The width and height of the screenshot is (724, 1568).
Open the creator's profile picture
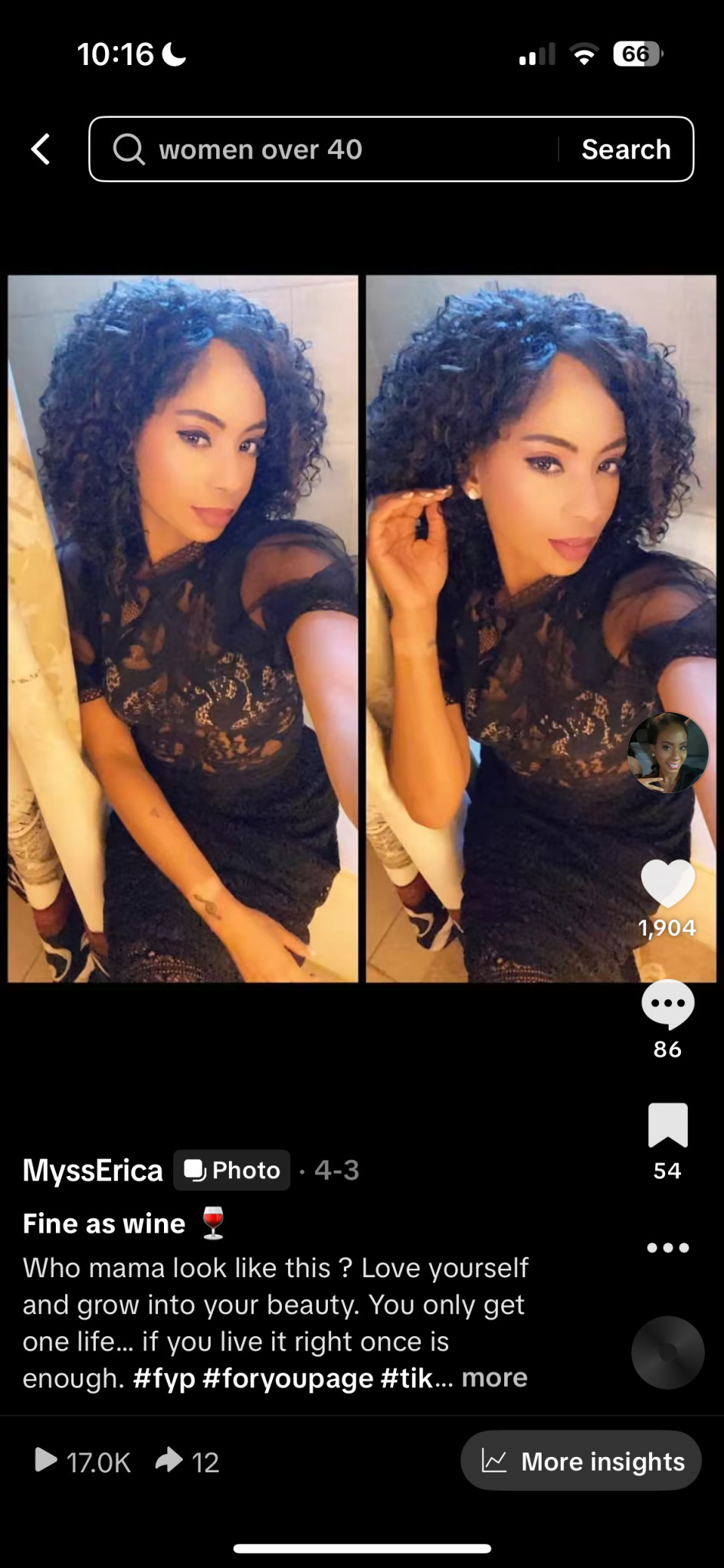[x=667, y=753]
